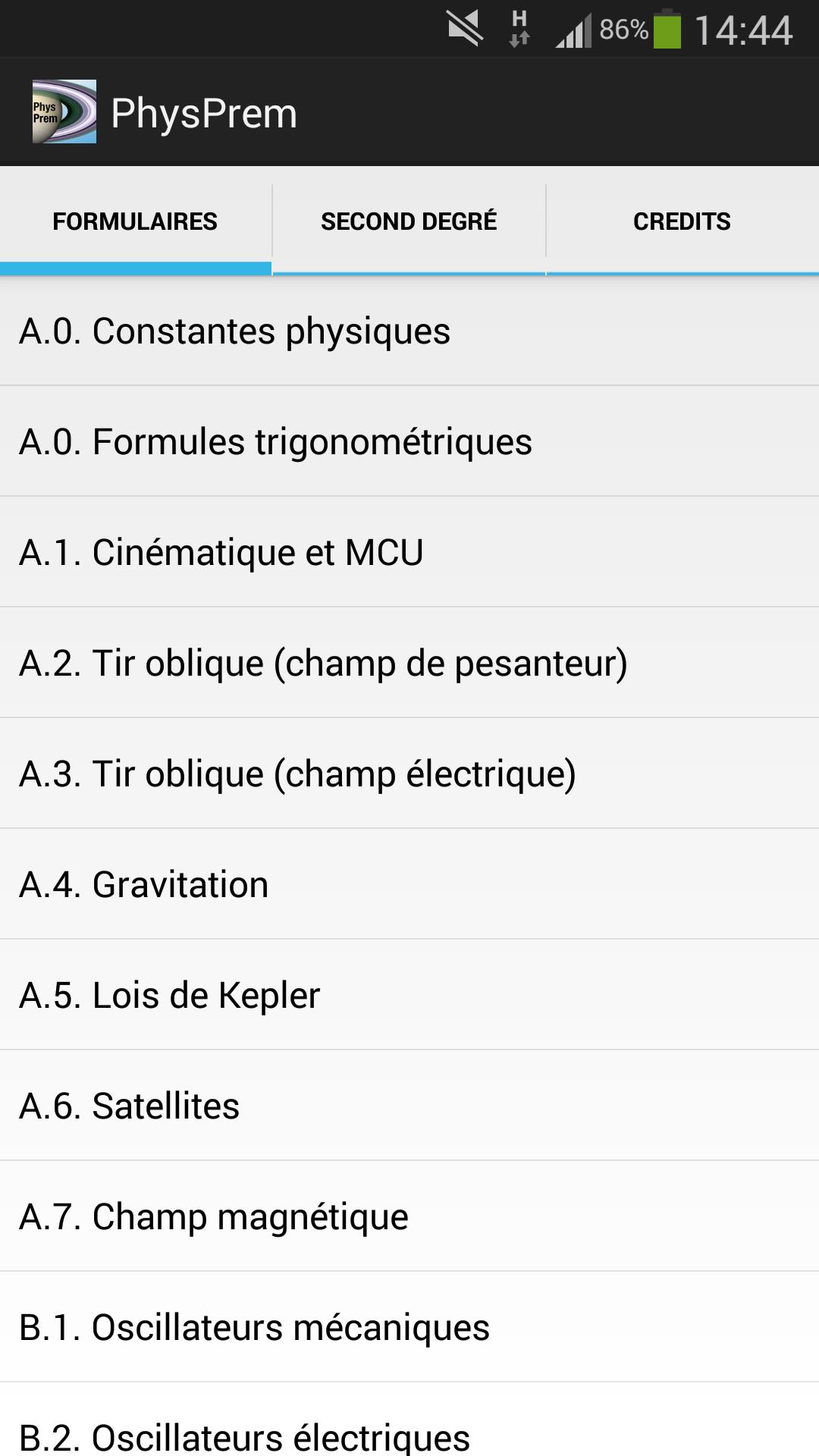
Task: Open the Credits tab
Action: pos(682,221)
